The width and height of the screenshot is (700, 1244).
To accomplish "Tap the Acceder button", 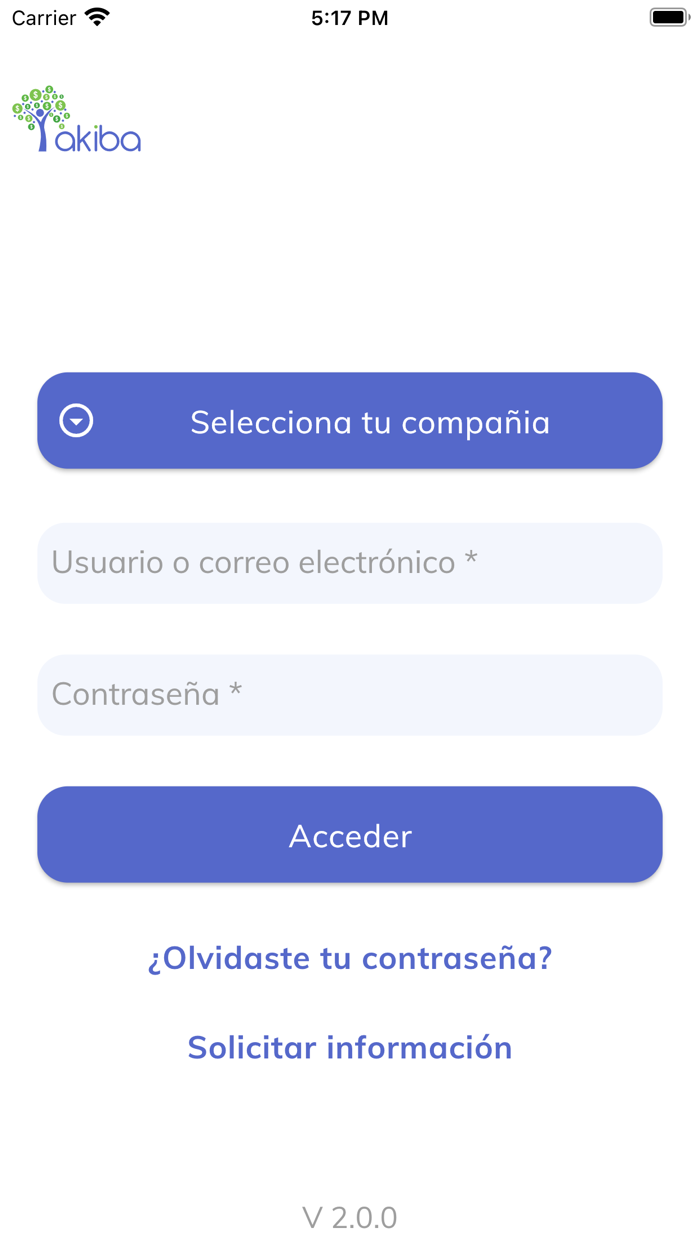I will [350, 835].
